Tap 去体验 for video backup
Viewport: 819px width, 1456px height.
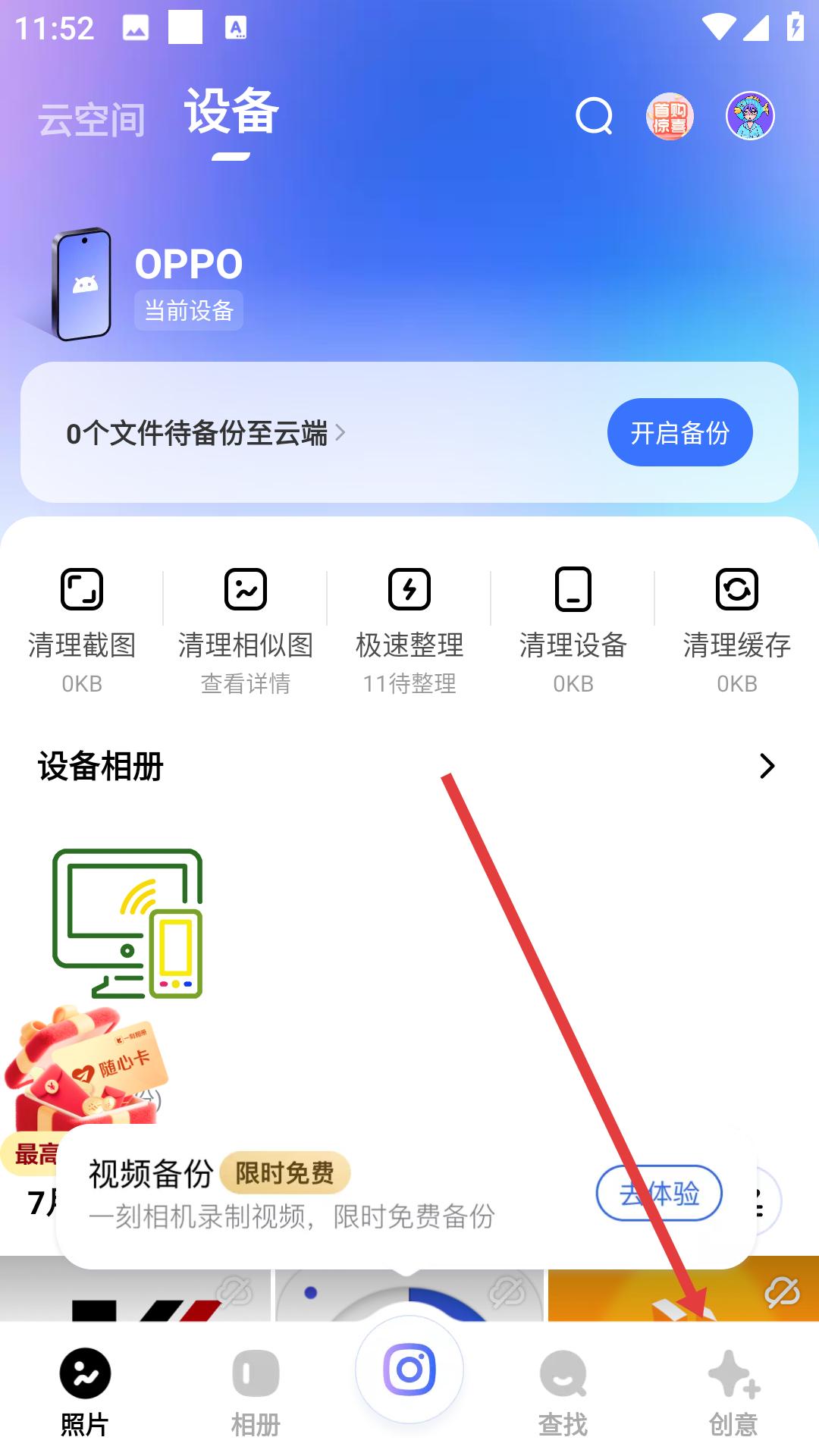(x=658, y=1194)
